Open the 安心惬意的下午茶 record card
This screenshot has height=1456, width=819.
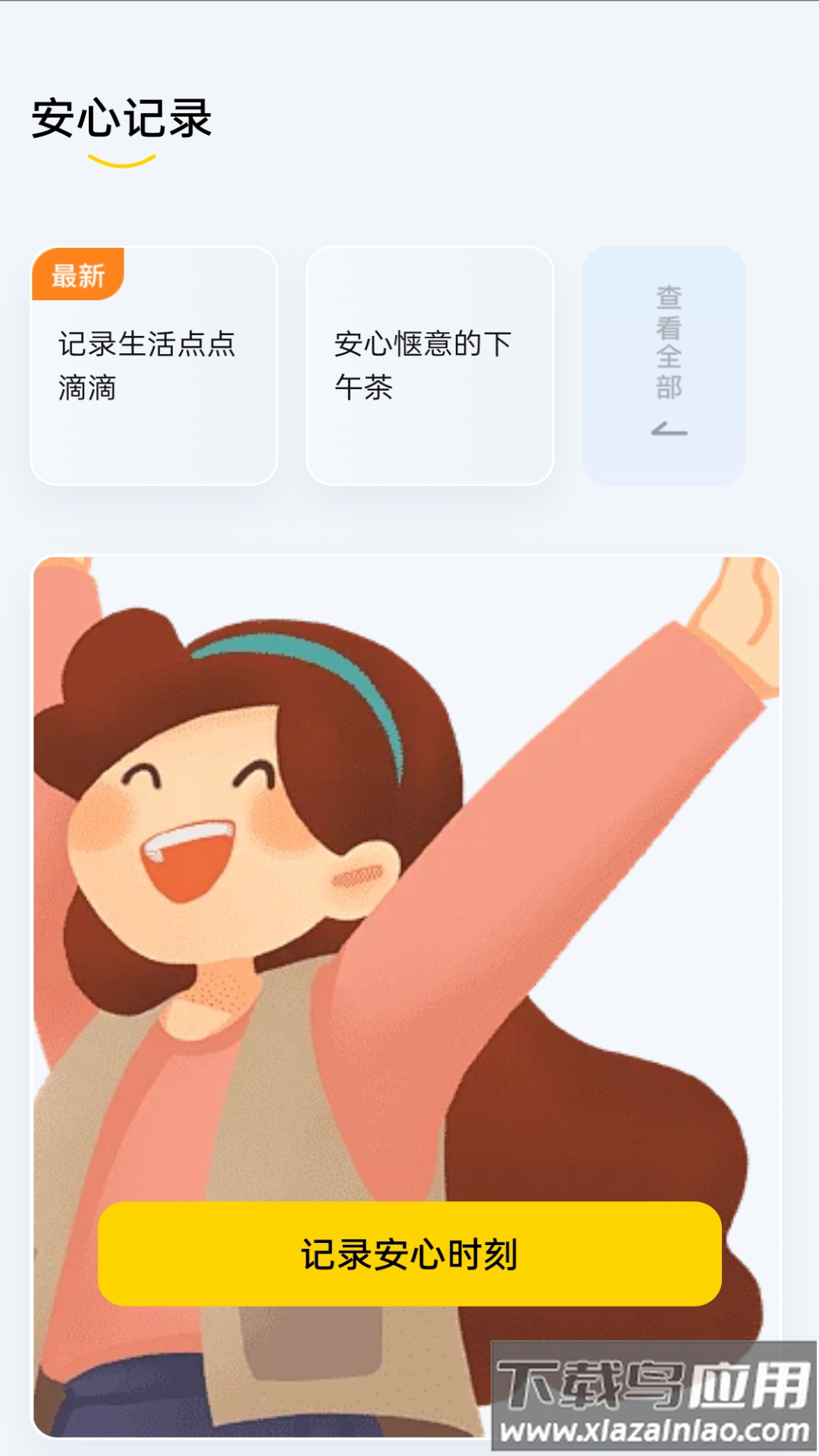pos(432,364)
